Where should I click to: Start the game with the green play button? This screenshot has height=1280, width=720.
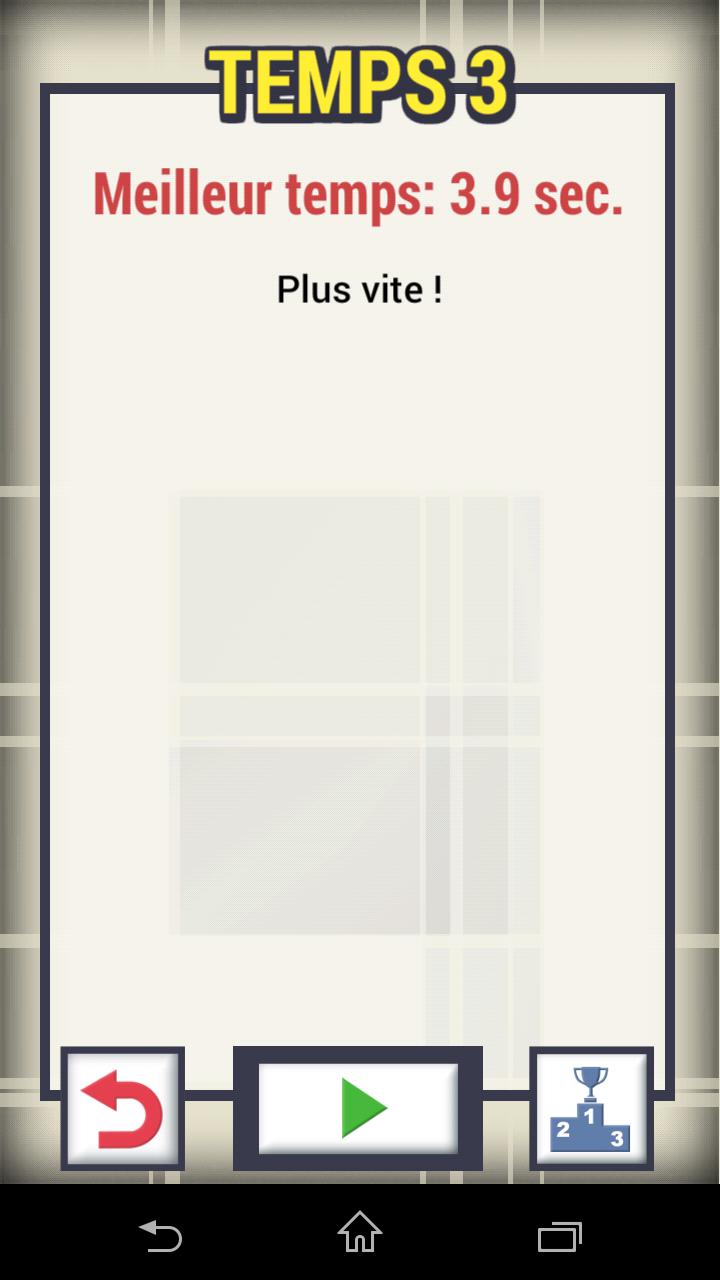pos(358,1108)
